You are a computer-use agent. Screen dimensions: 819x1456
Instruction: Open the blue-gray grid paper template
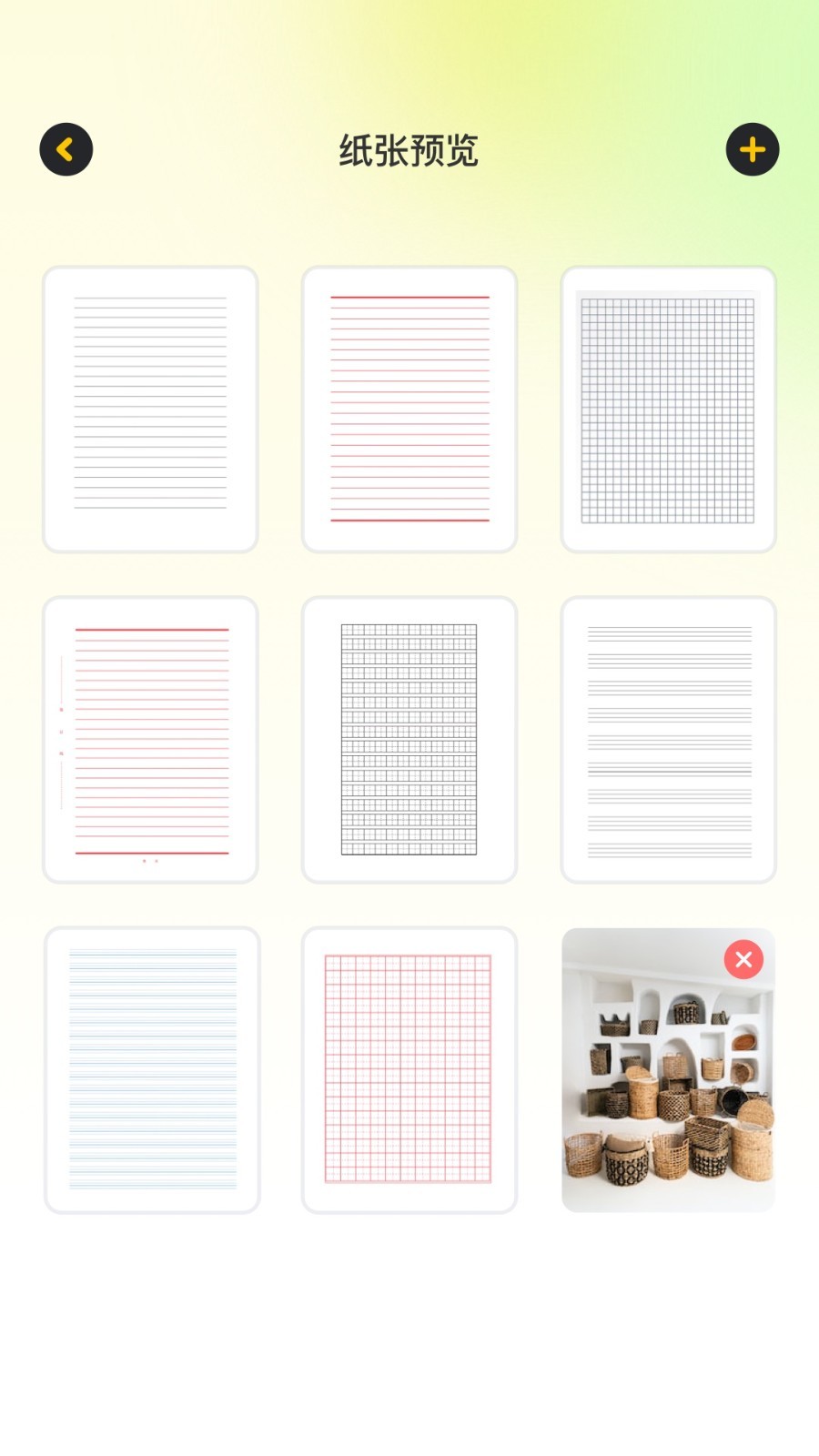[668, 409]
